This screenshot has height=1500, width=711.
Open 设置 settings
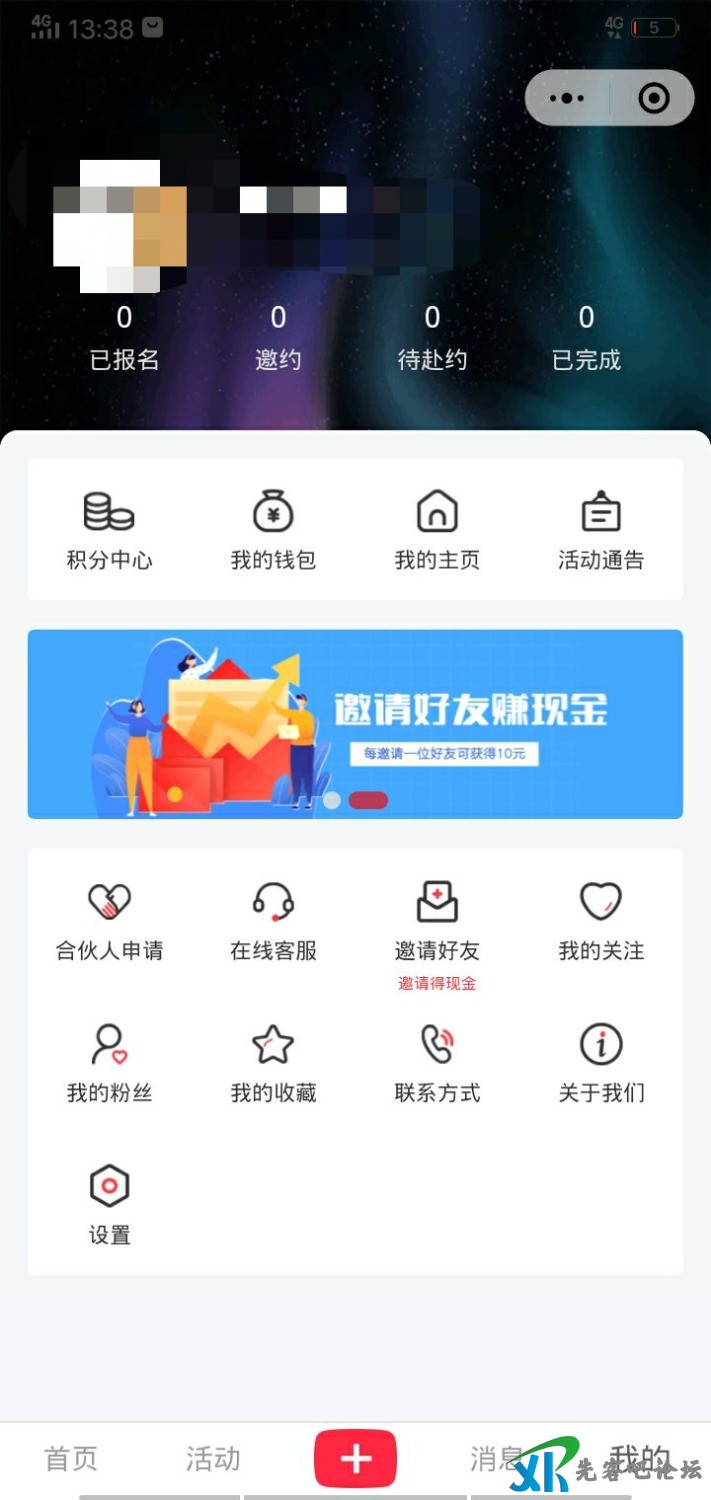click(109, 1204)
